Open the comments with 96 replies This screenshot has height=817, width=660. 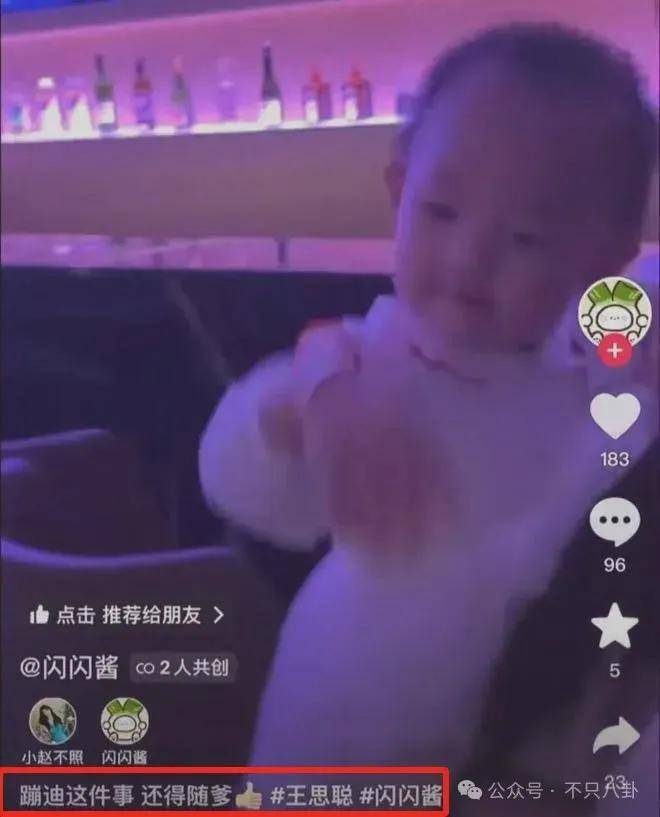coord(615,522)
